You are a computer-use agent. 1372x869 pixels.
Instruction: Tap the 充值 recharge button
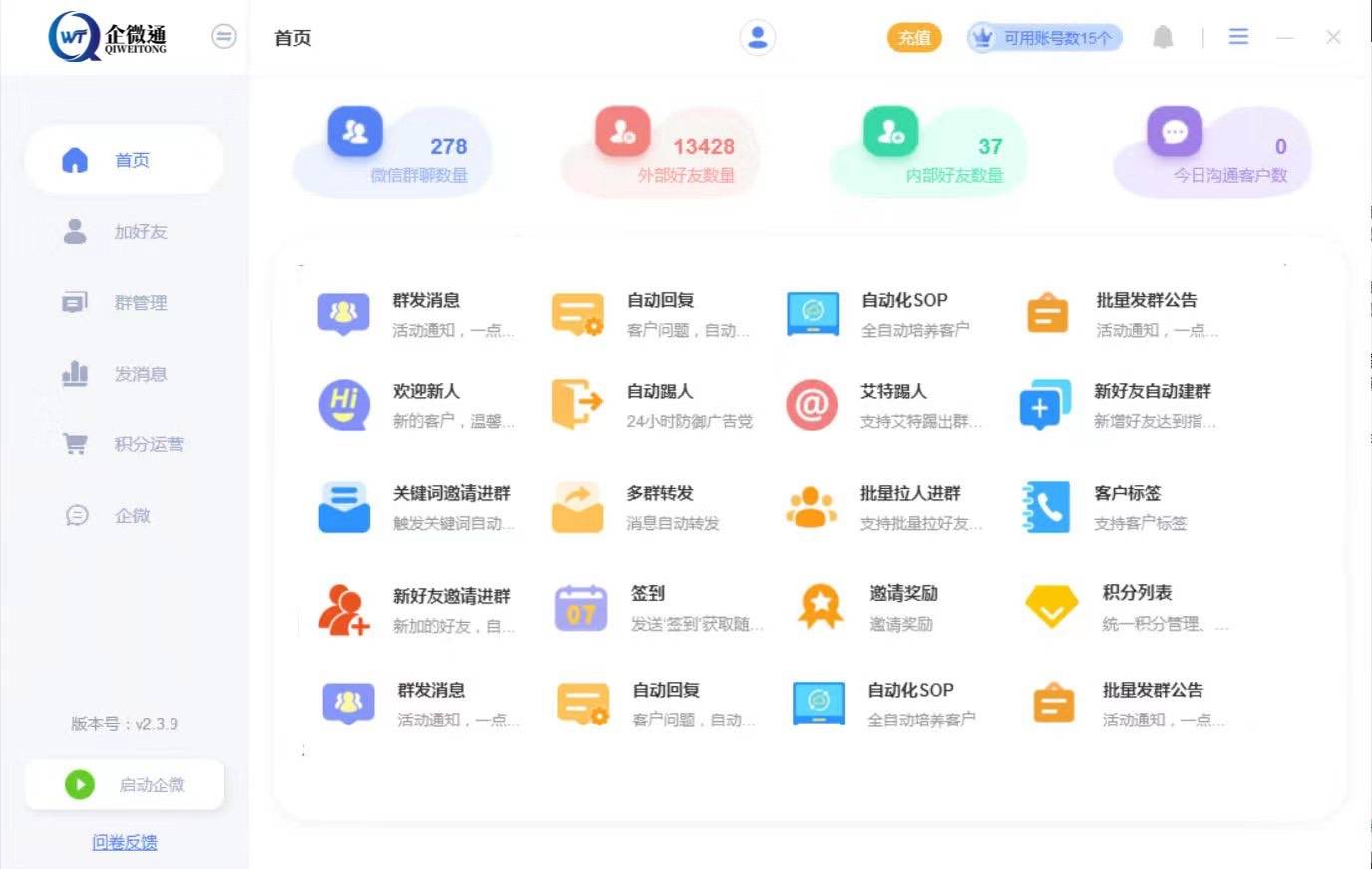tap(914, 38)
